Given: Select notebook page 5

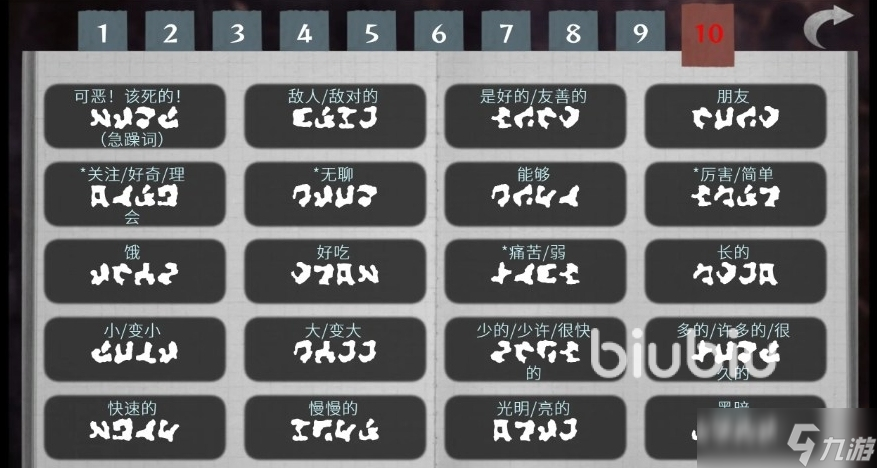Looking at the screenshot, I should (371, 32).
